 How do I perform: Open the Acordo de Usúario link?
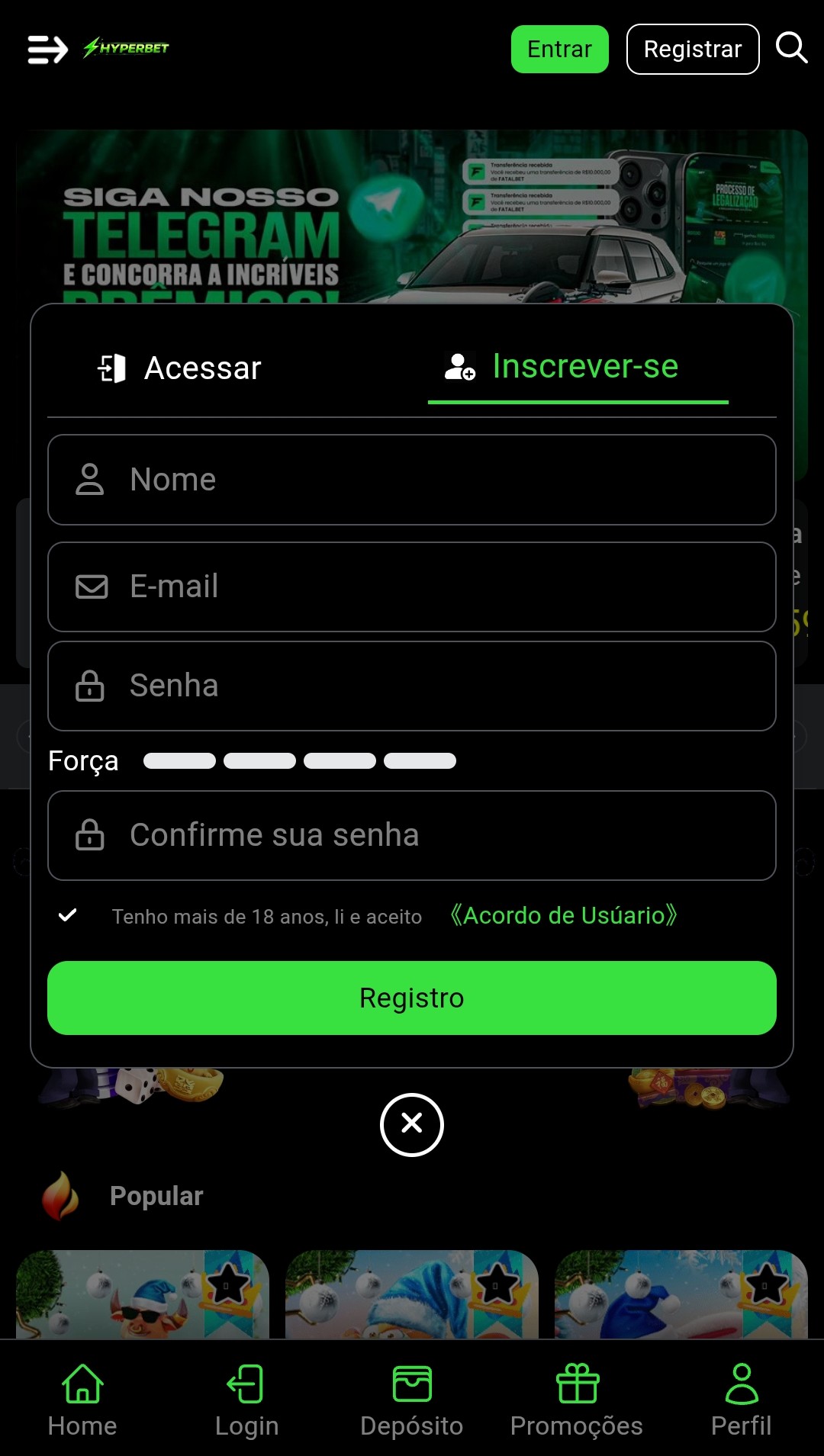click(x=563, y=915)
